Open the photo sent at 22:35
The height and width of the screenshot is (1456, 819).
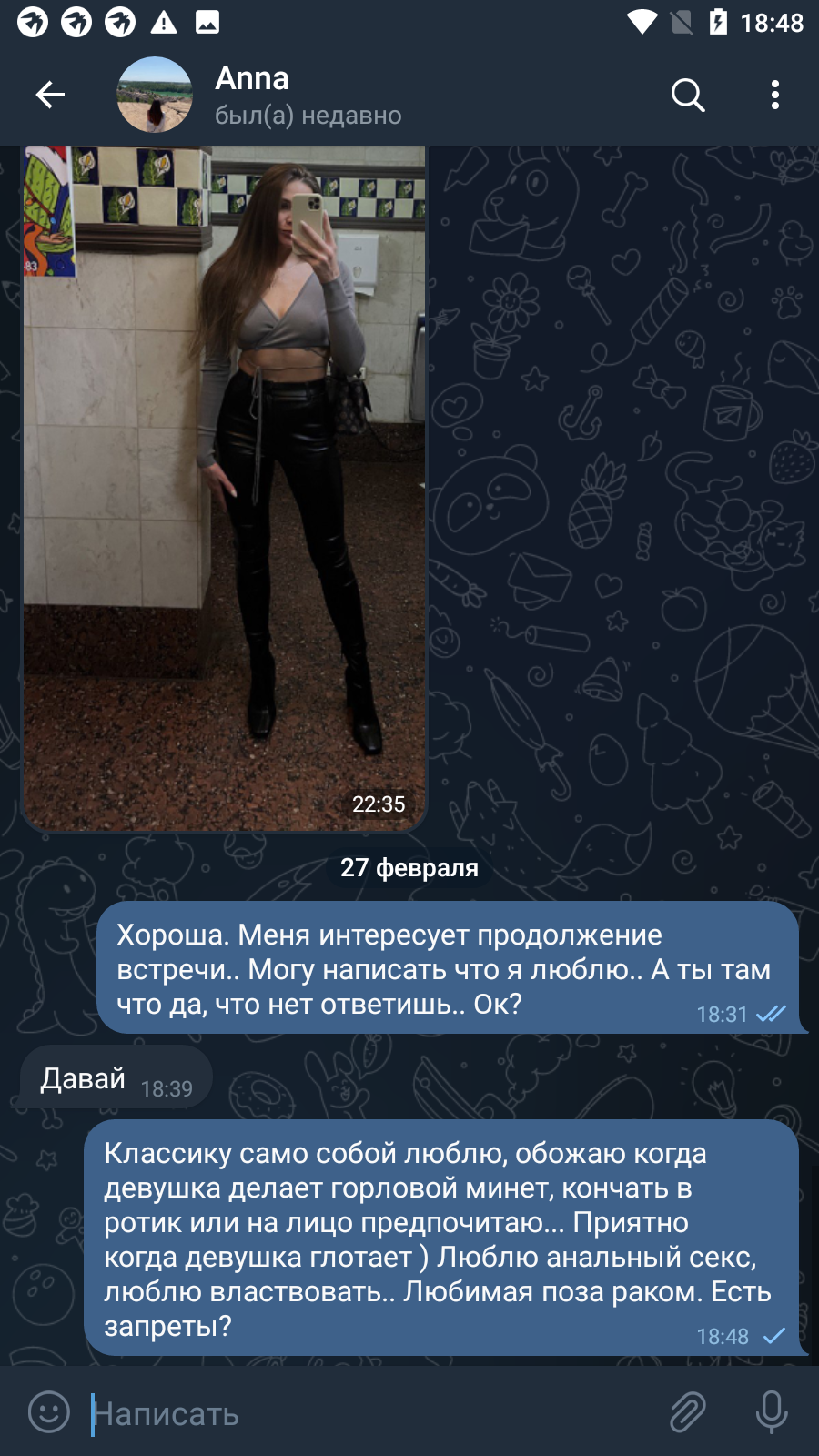coord(224,489)
